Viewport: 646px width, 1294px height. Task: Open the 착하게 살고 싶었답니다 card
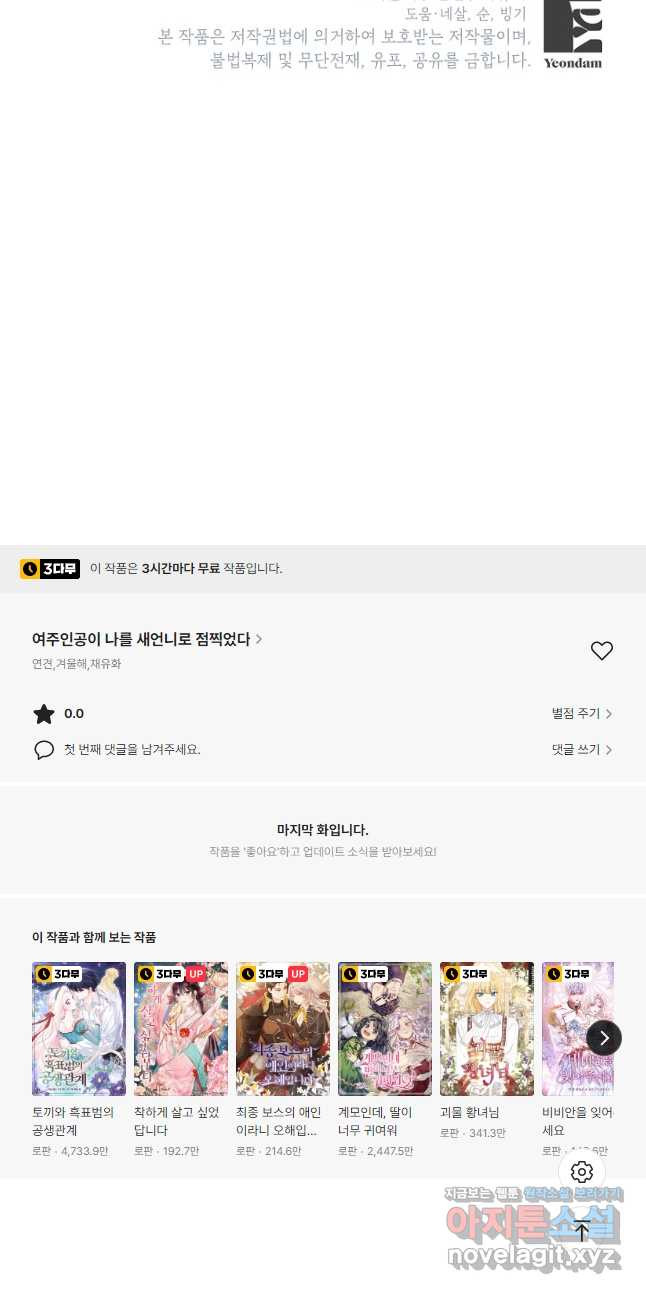coord(181,1060)
